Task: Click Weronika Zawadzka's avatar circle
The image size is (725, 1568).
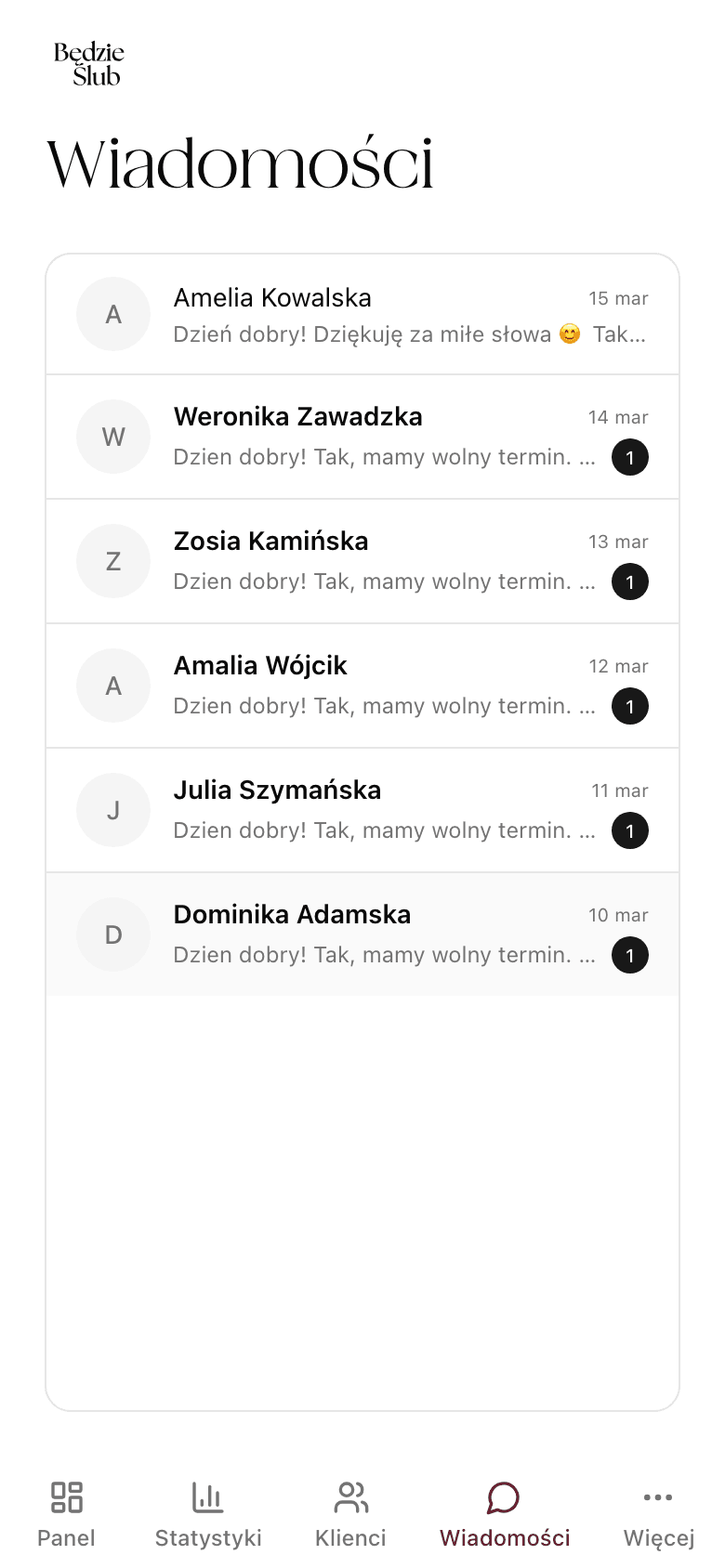Action: [113, 437]
